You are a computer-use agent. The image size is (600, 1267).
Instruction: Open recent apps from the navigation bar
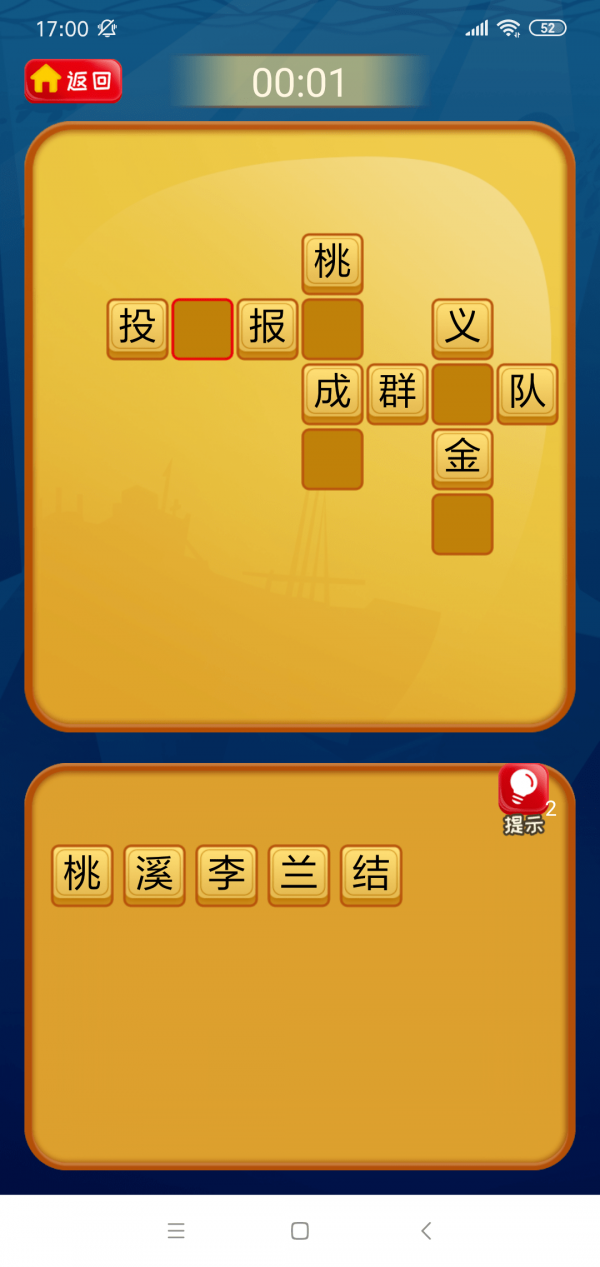click(176, 1231)
